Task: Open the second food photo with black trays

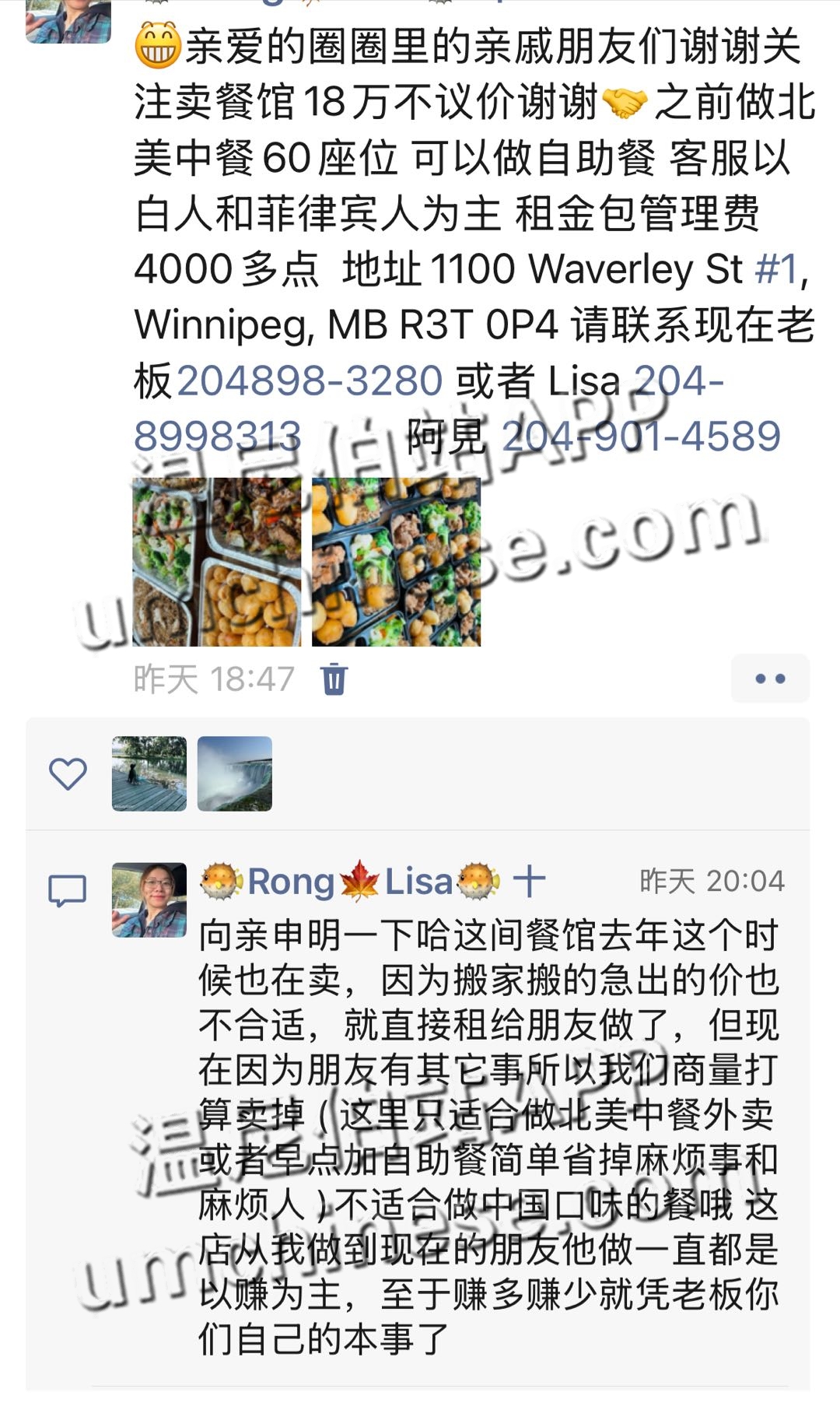Action: click(396, 562)
